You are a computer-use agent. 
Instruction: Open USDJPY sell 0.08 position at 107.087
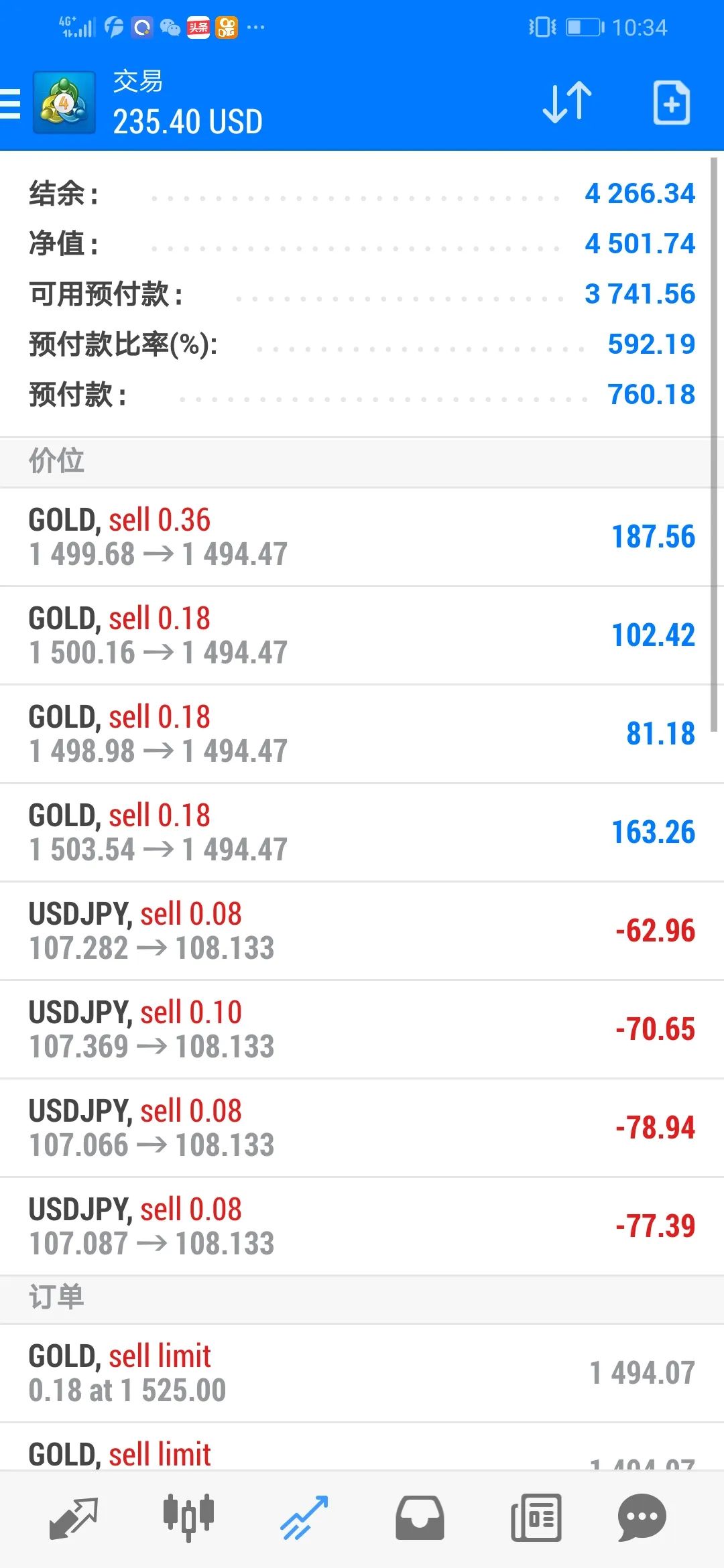click(362, 1226)
